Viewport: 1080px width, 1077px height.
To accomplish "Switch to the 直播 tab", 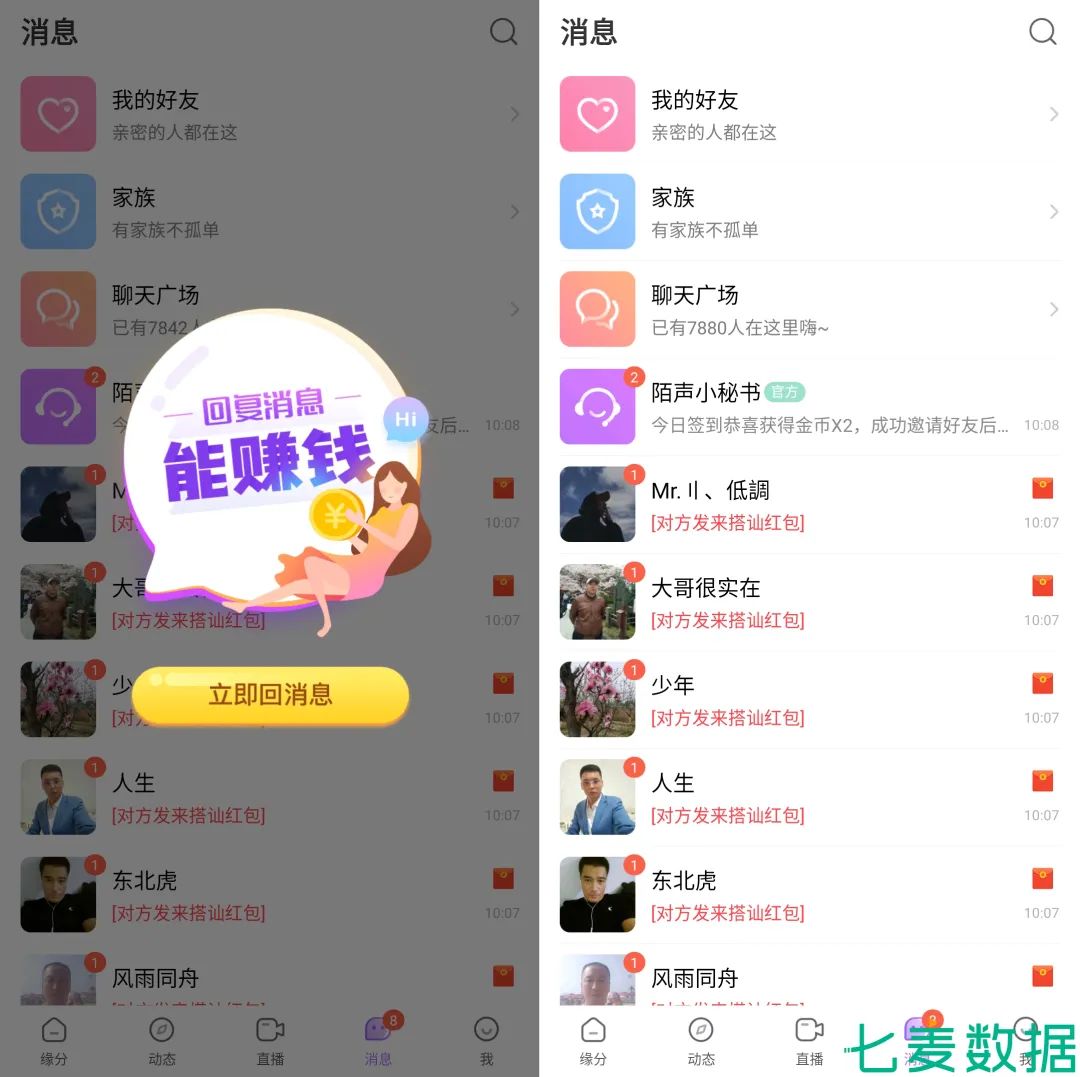I will (809, 1040).
